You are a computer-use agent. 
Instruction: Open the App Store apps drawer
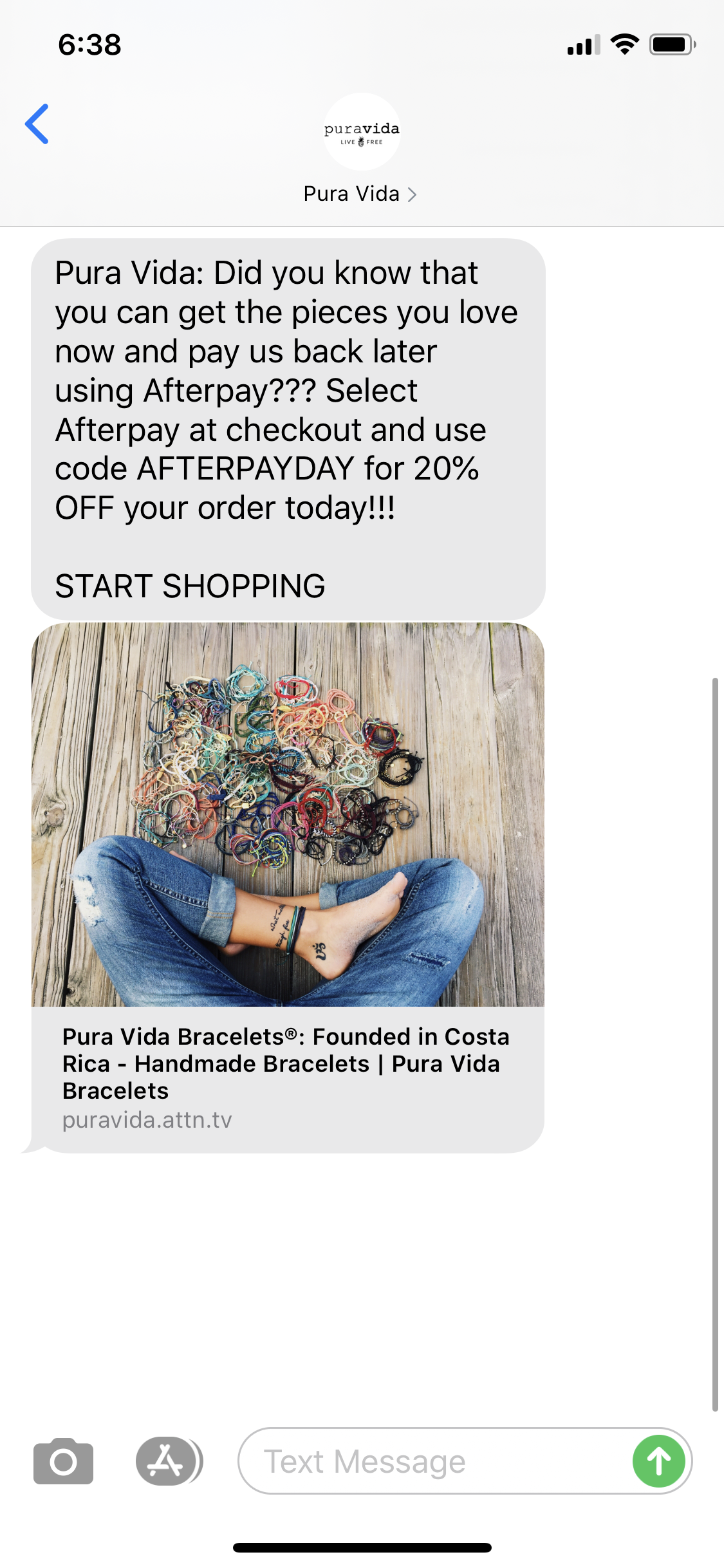point(169,1461)
